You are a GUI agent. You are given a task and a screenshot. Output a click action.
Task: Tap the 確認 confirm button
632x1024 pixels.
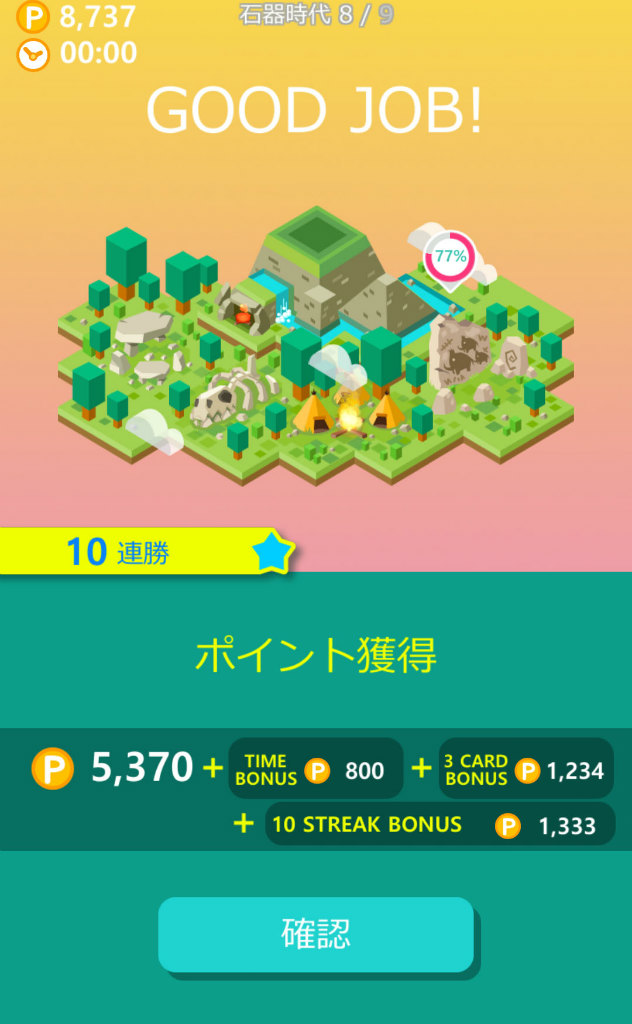[315, 934]
